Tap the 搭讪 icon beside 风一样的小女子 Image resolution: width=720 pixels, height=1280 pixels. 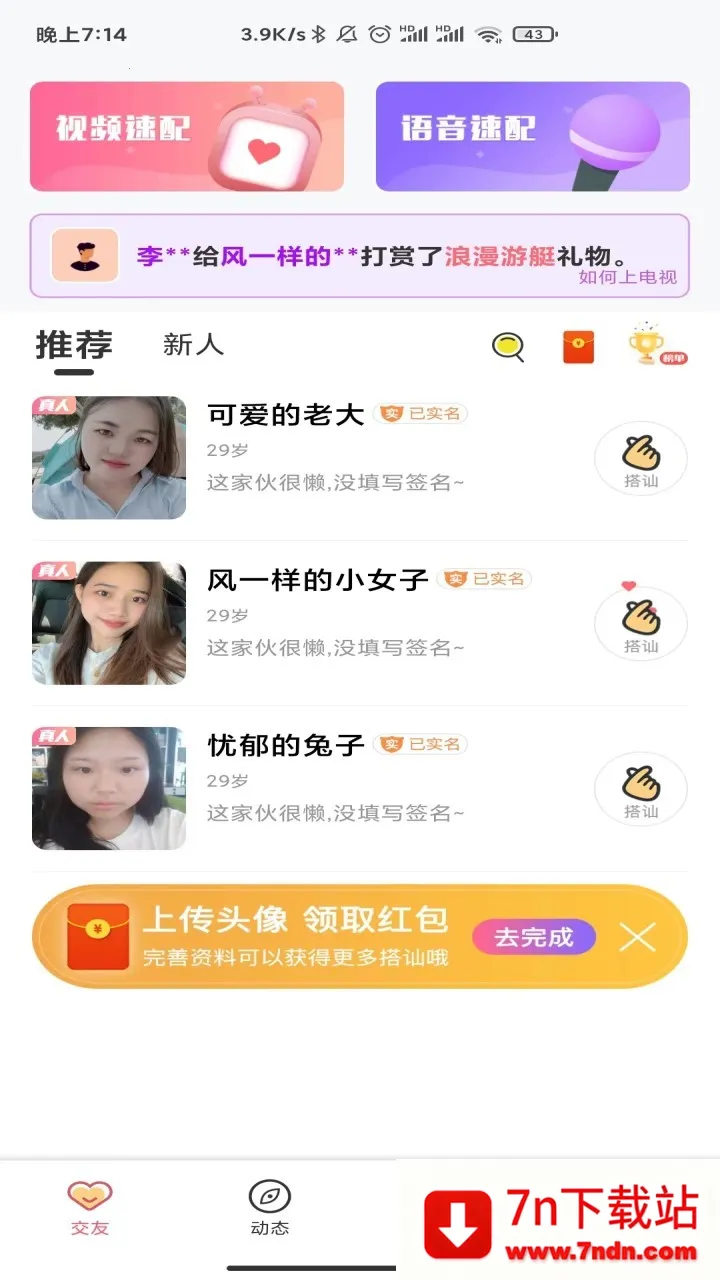[x=641, y=628]
